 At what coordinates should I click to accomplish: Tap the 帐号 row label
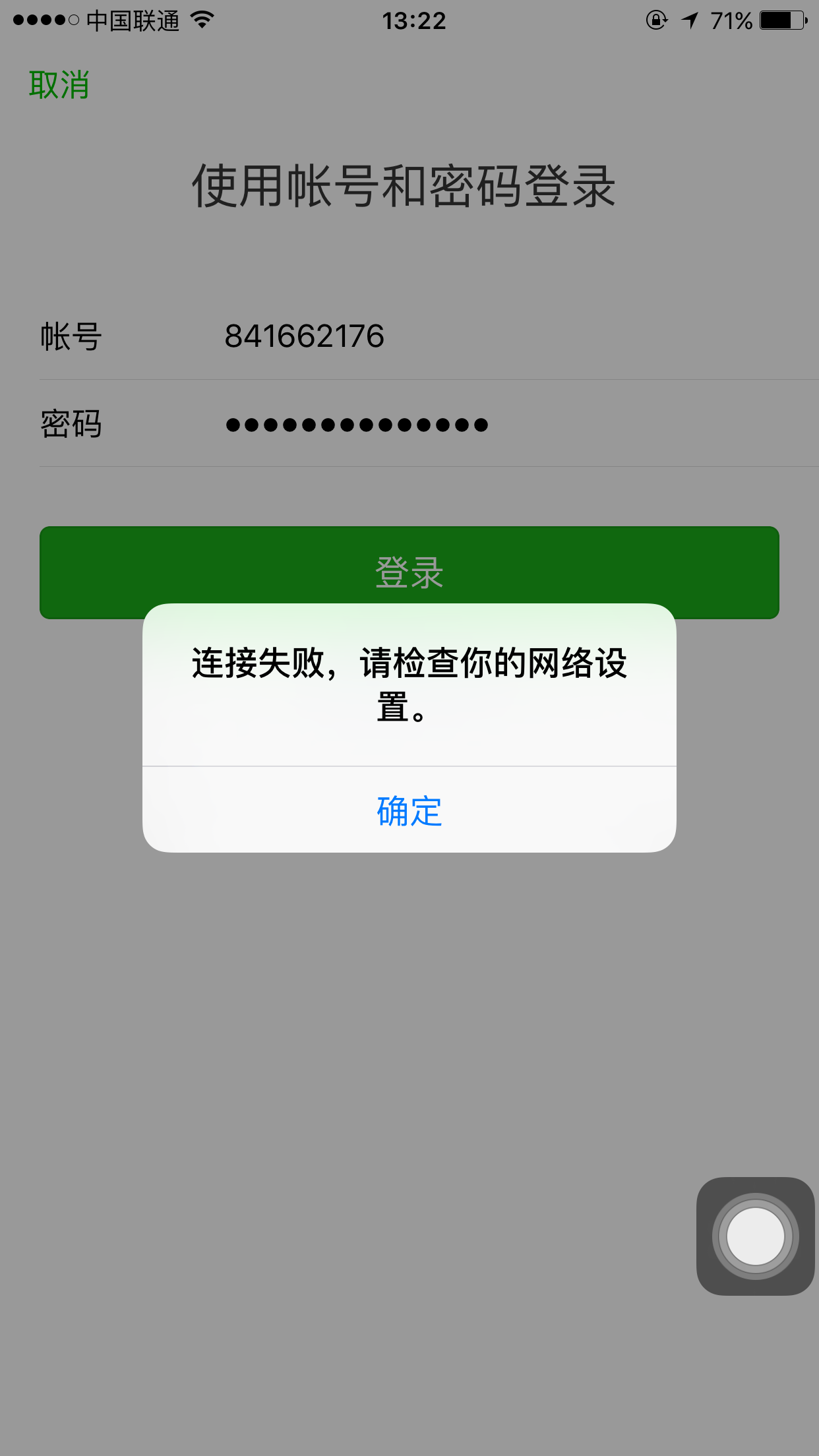point(69,336)
